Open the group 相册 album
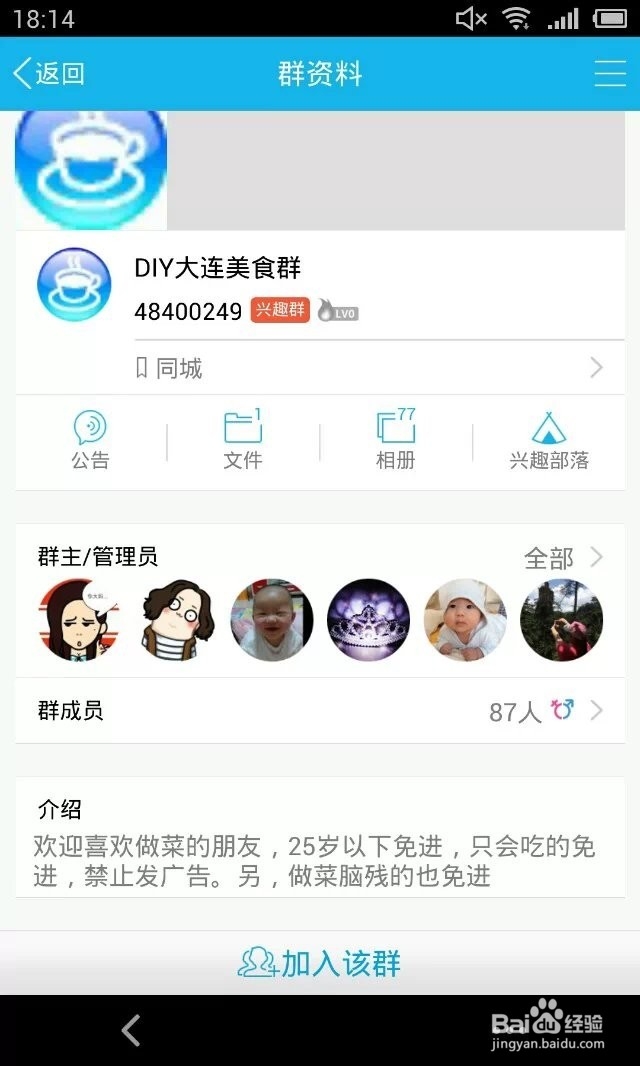The width and height of the screenshot is (640, 1066). pos(395,441)
